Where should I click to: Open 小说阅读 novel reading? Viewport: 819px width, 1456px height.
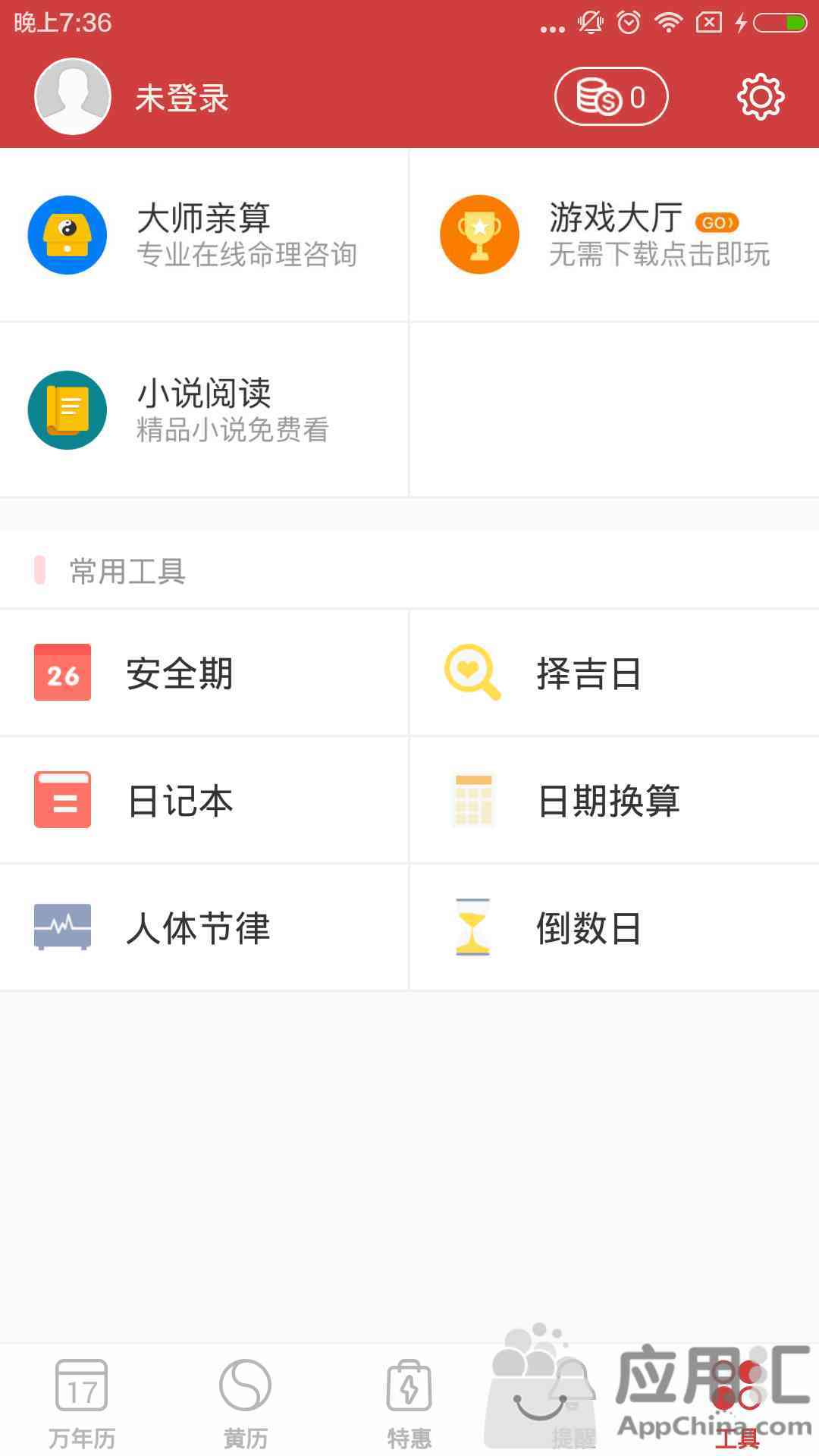click(204, 410)
